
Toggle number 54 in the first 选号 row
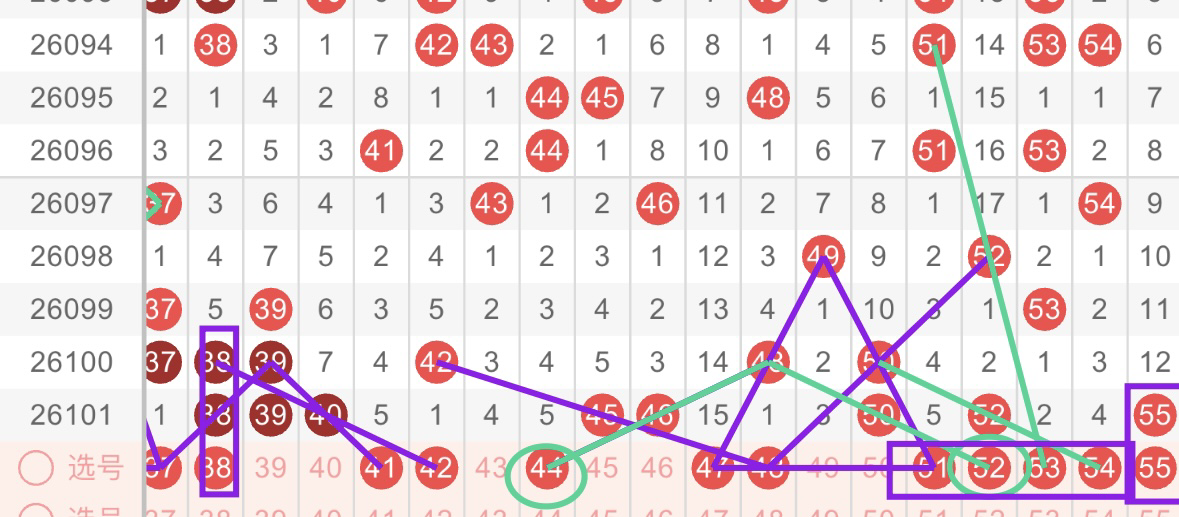coord(1099,467)
